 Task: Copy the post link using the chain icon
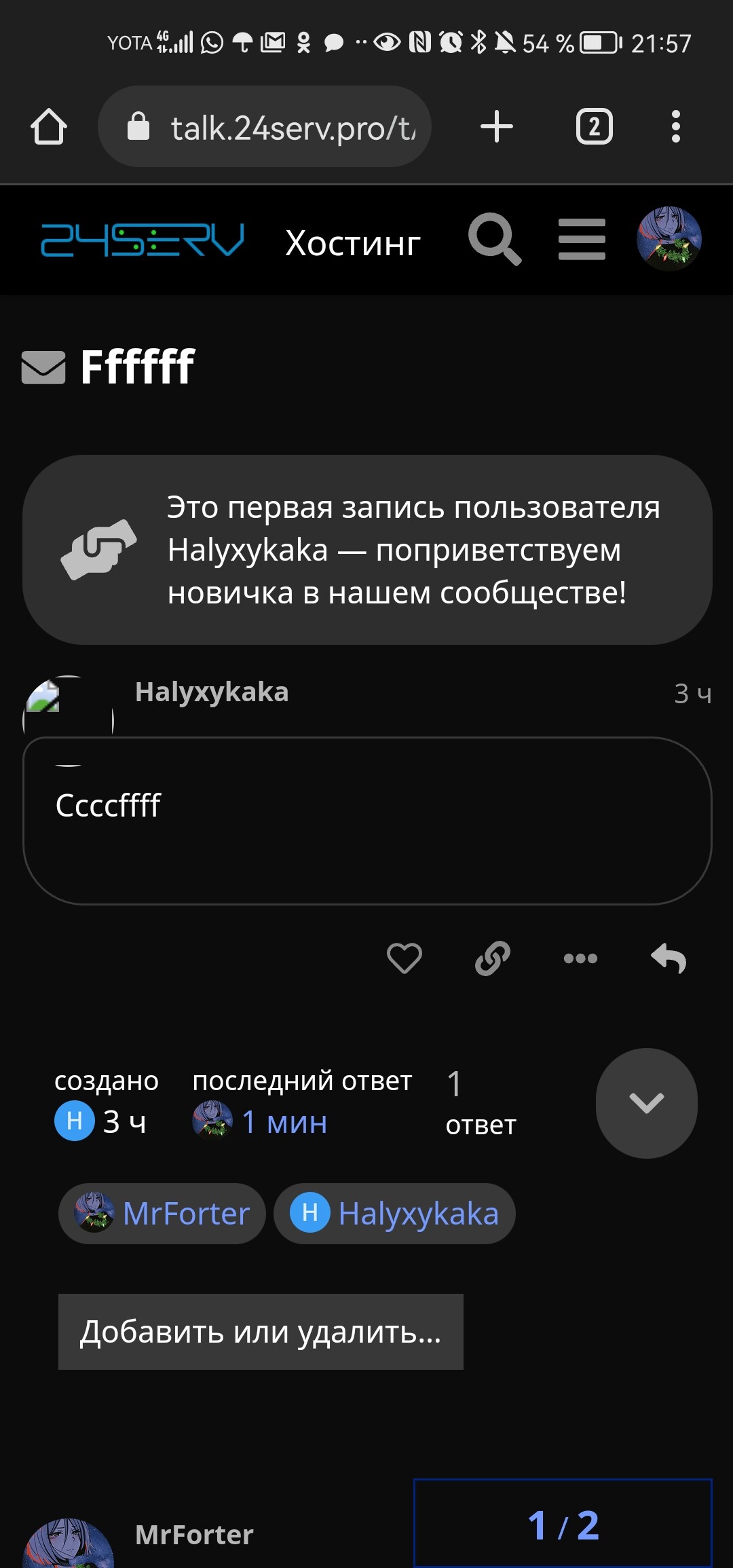pos(492,958)
